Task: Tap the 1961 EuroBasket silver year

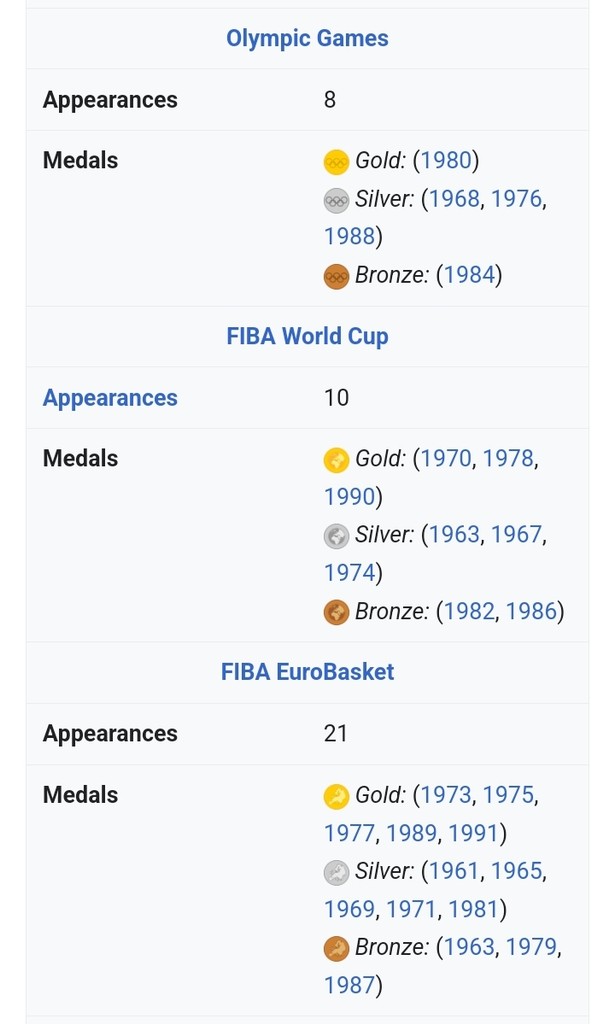Action: 454,871
